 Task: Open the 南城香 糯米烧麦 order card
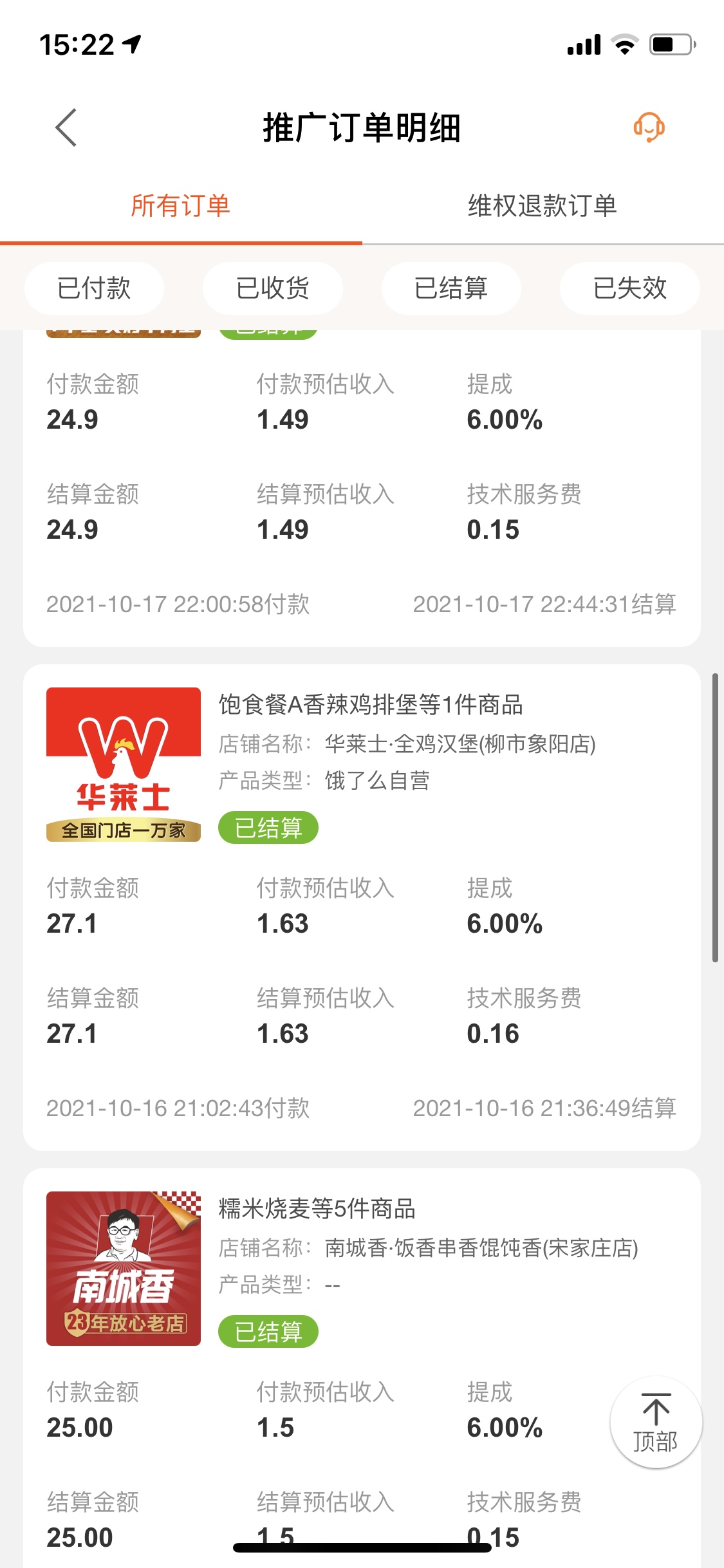click(362, 1368)
